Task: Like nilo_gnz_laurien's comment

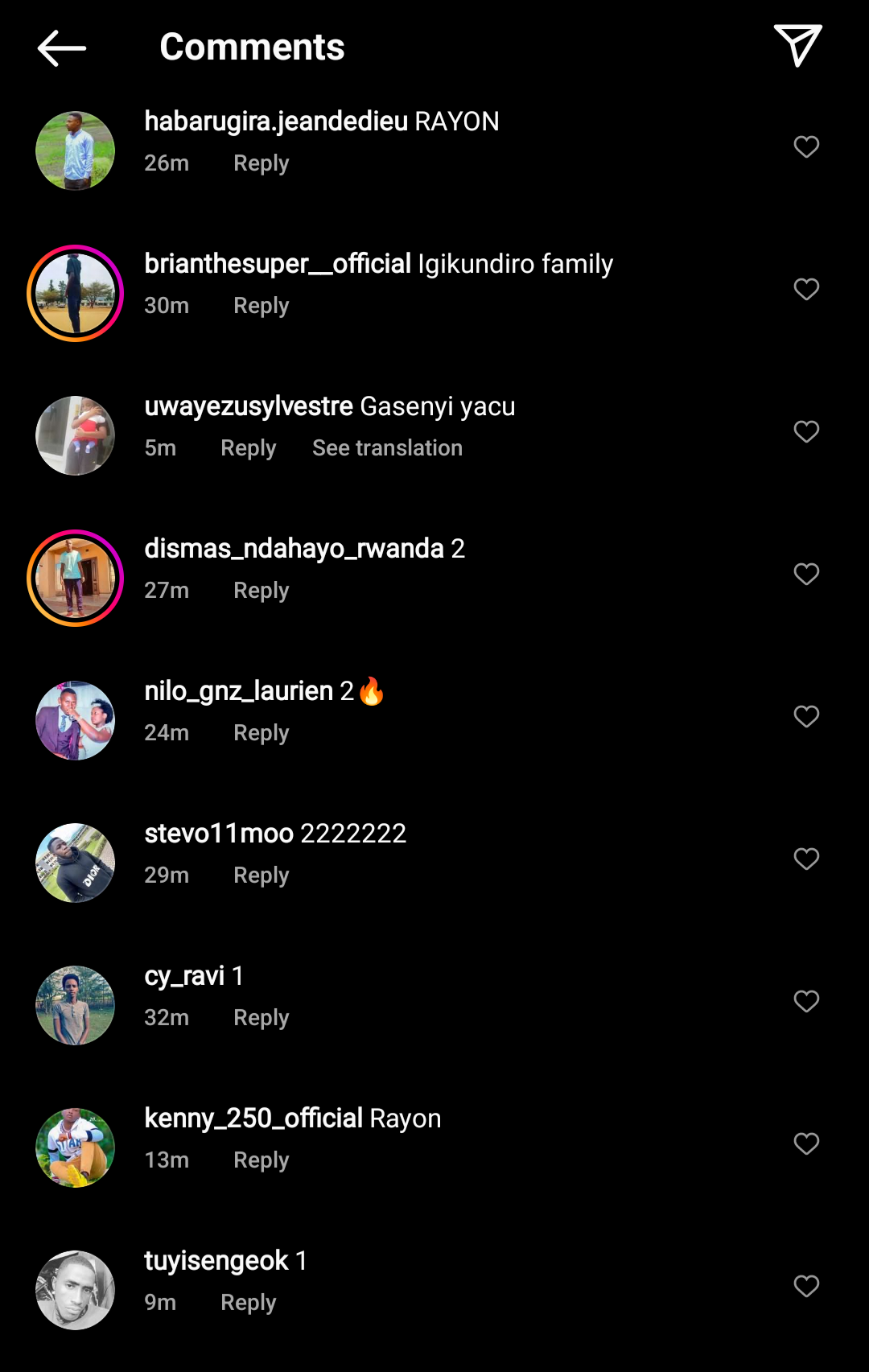Action: pos(806,717)
